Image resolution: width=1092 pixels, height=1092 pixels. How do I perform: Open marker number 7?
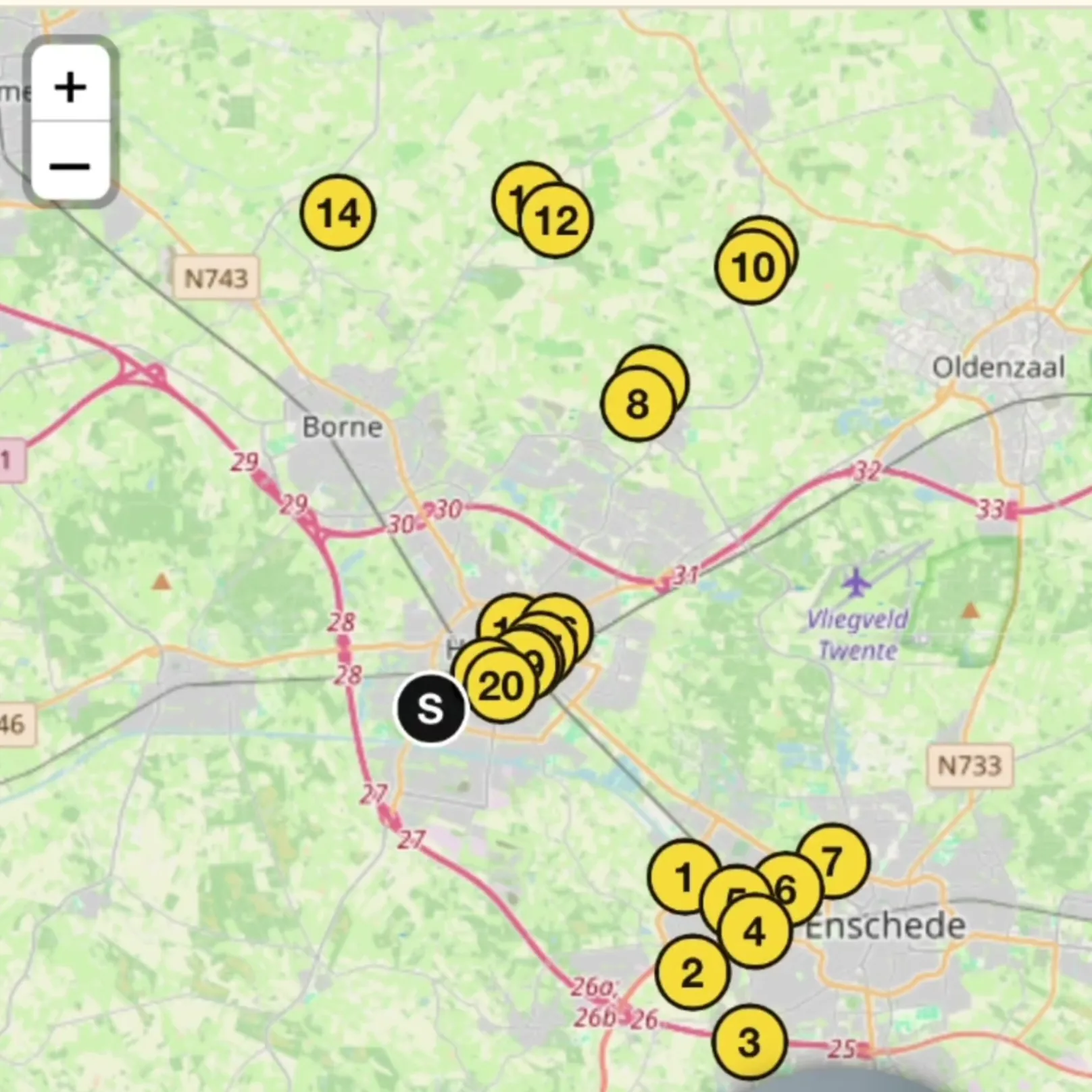click(833, 860)
